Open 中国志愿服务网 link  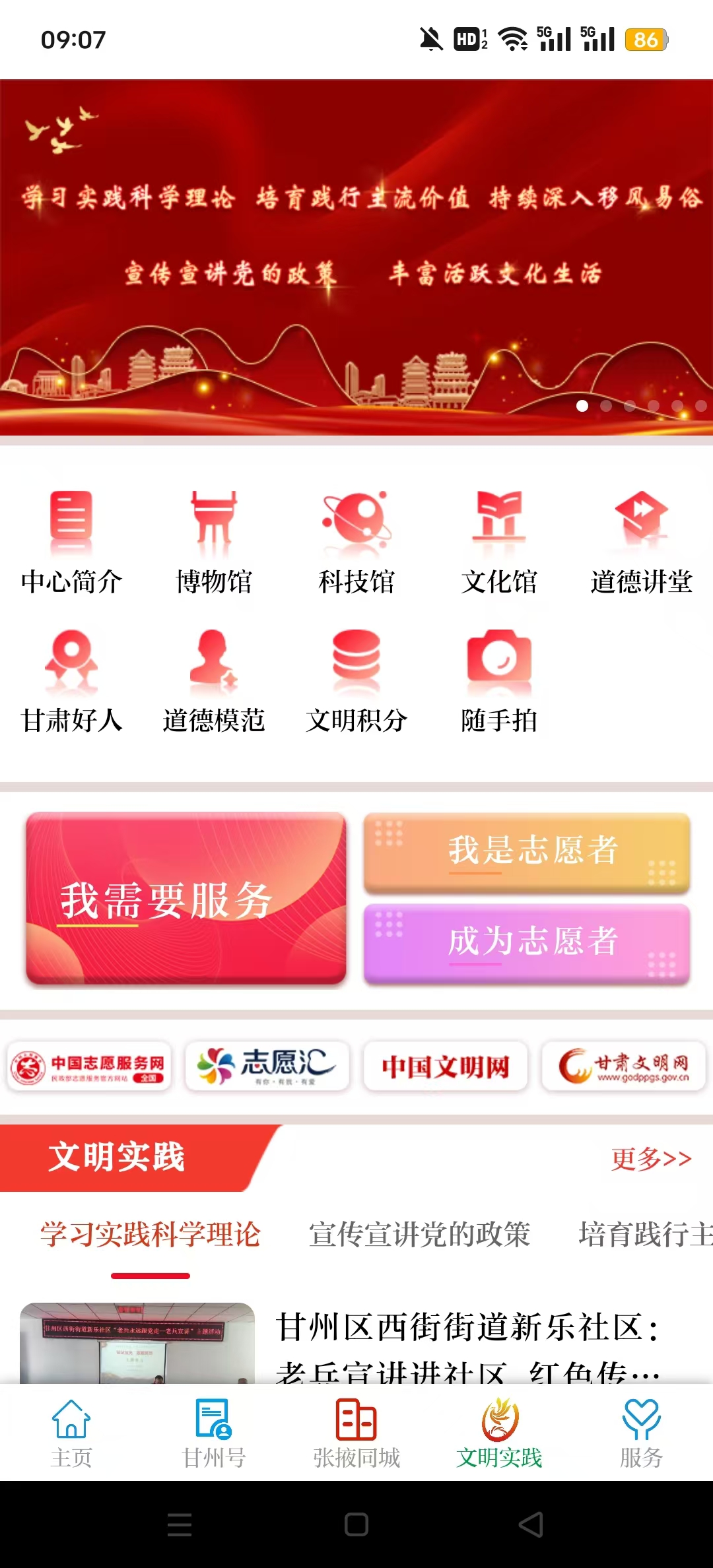[x=90, y=1066]
